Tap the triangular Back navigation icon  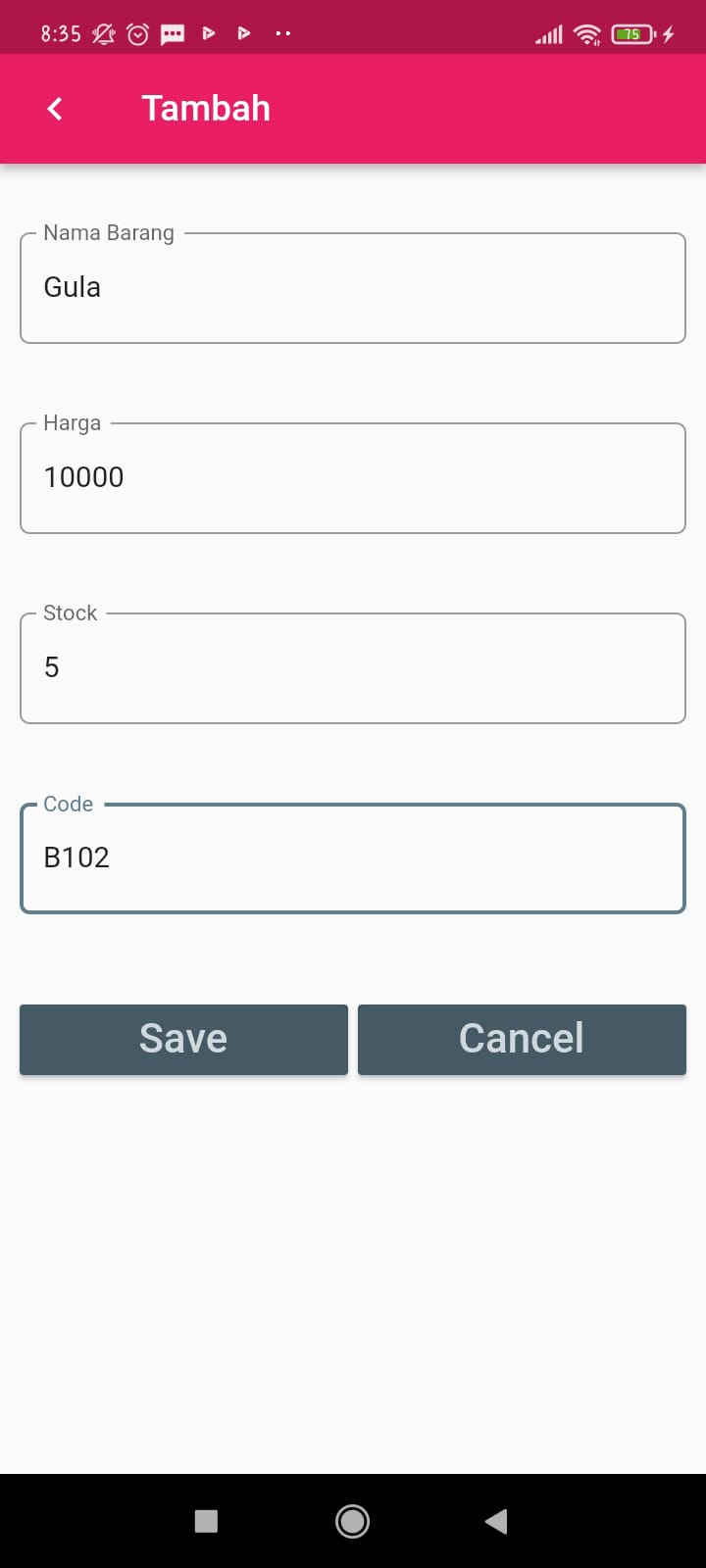click(495, 1521)
